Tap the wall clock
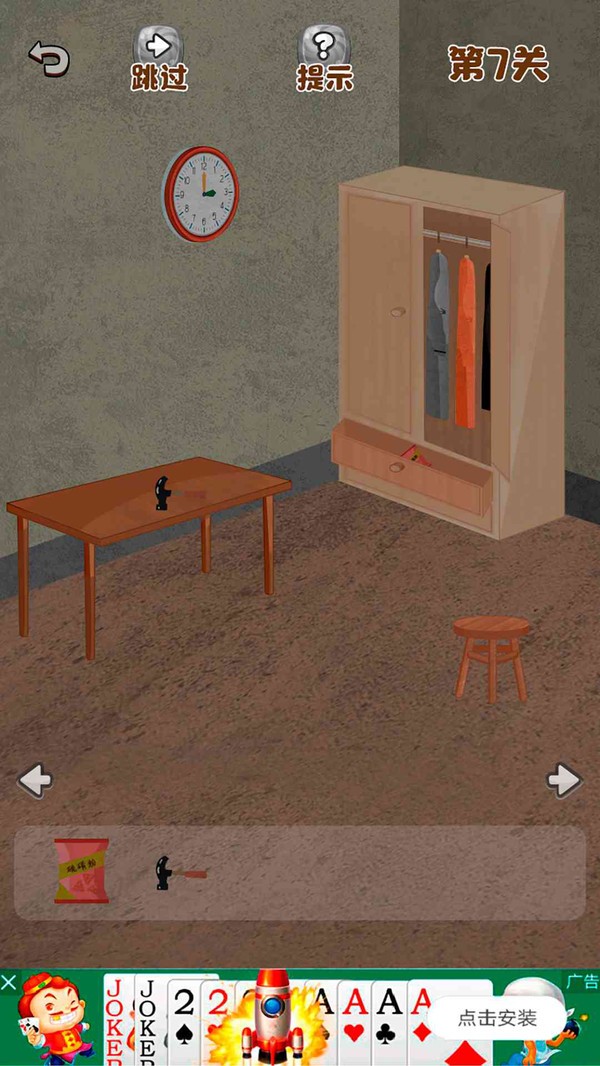 tap(201, 194)
